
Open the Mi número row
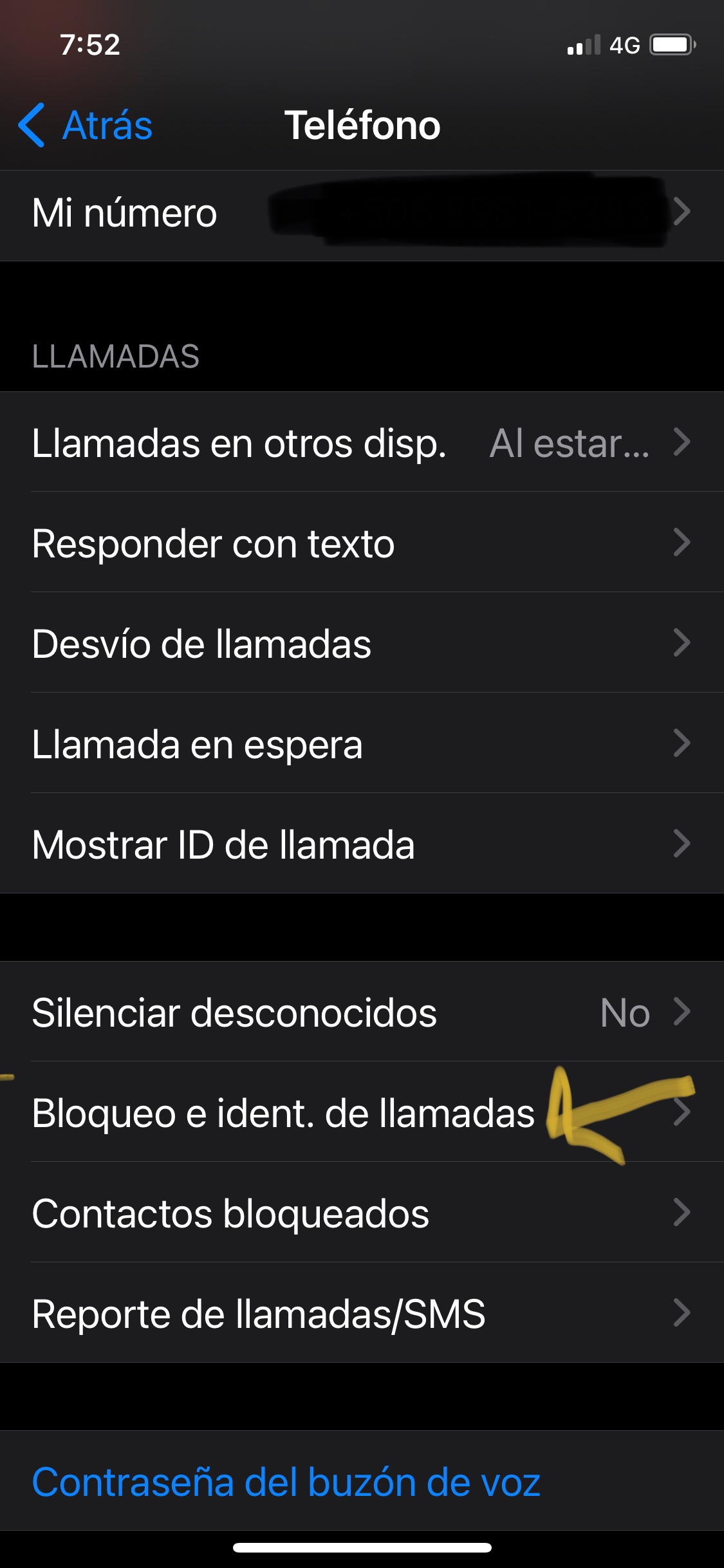[360, 214]
